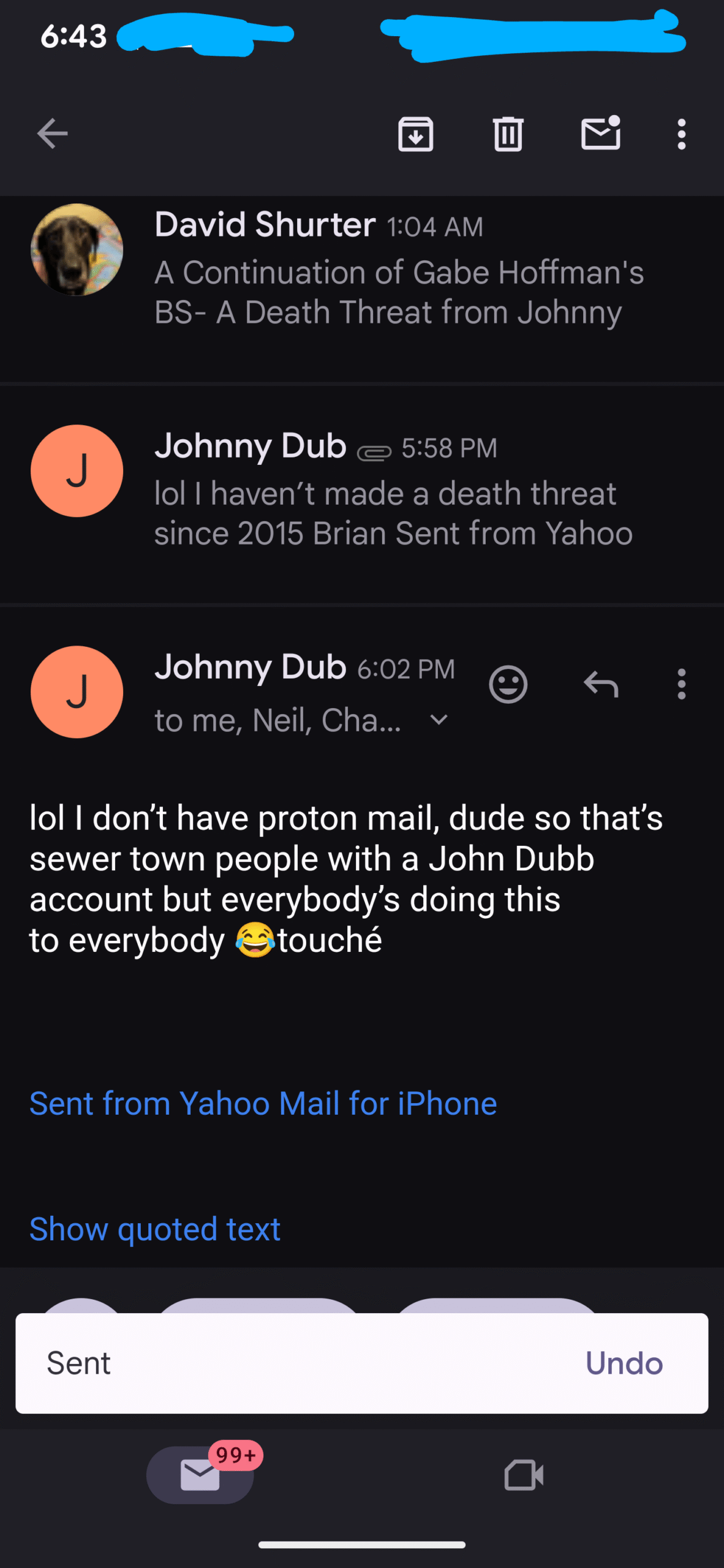
Task: Undo the sent message
Action: coord(624,1363)
